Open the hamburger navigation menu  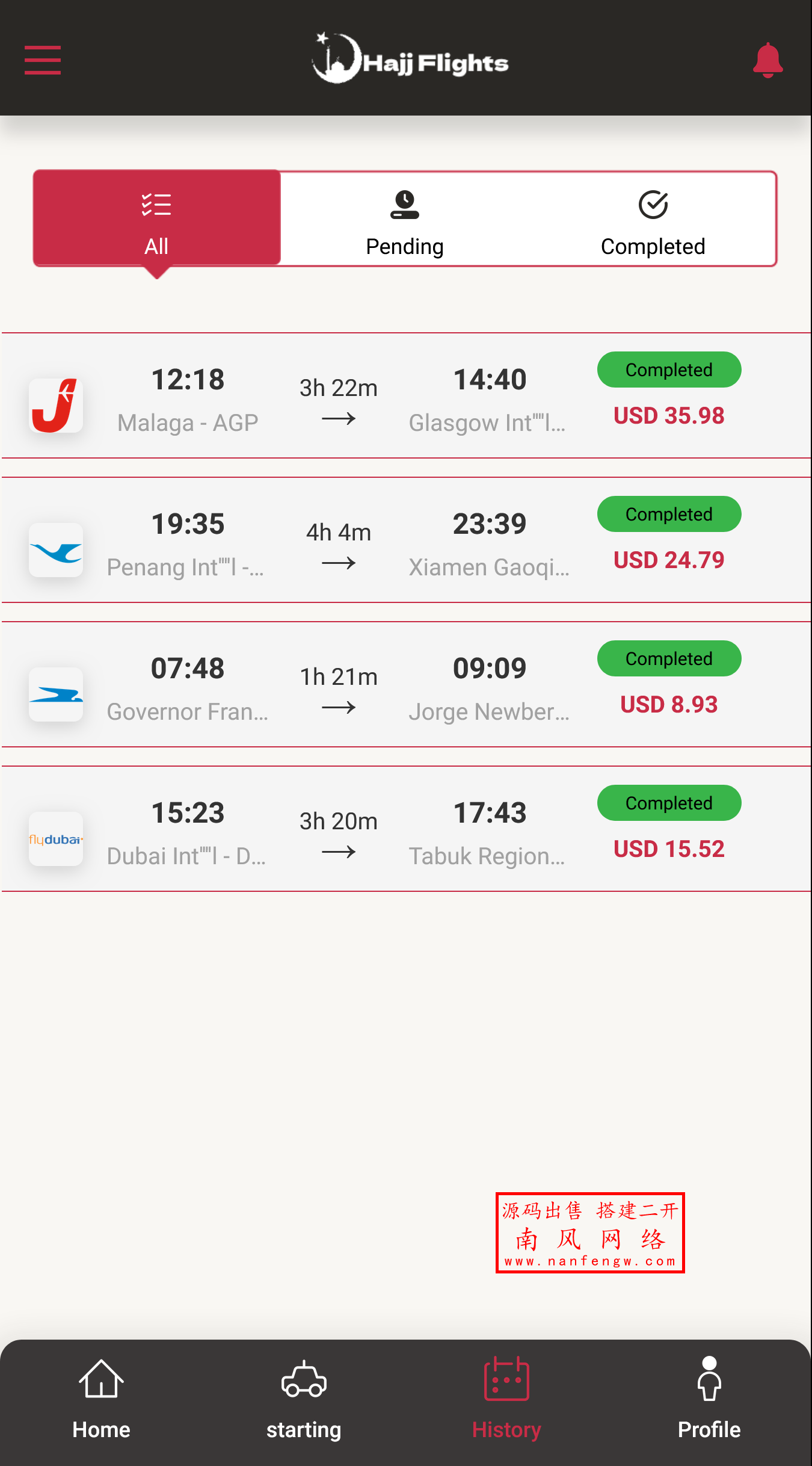tap(42, 60)
